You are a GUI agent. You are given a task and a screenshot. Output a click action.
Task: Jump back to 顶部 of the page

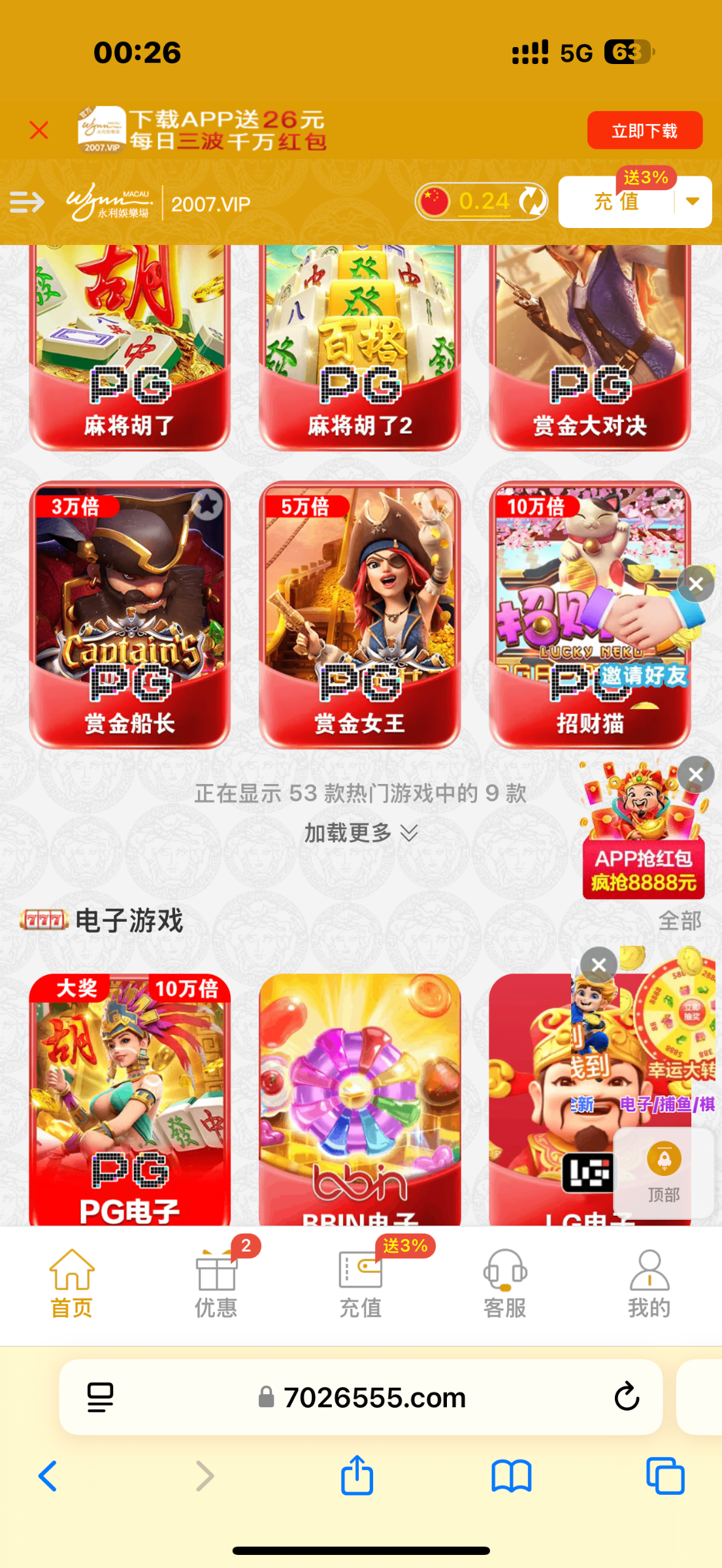tap(664, 1173)
